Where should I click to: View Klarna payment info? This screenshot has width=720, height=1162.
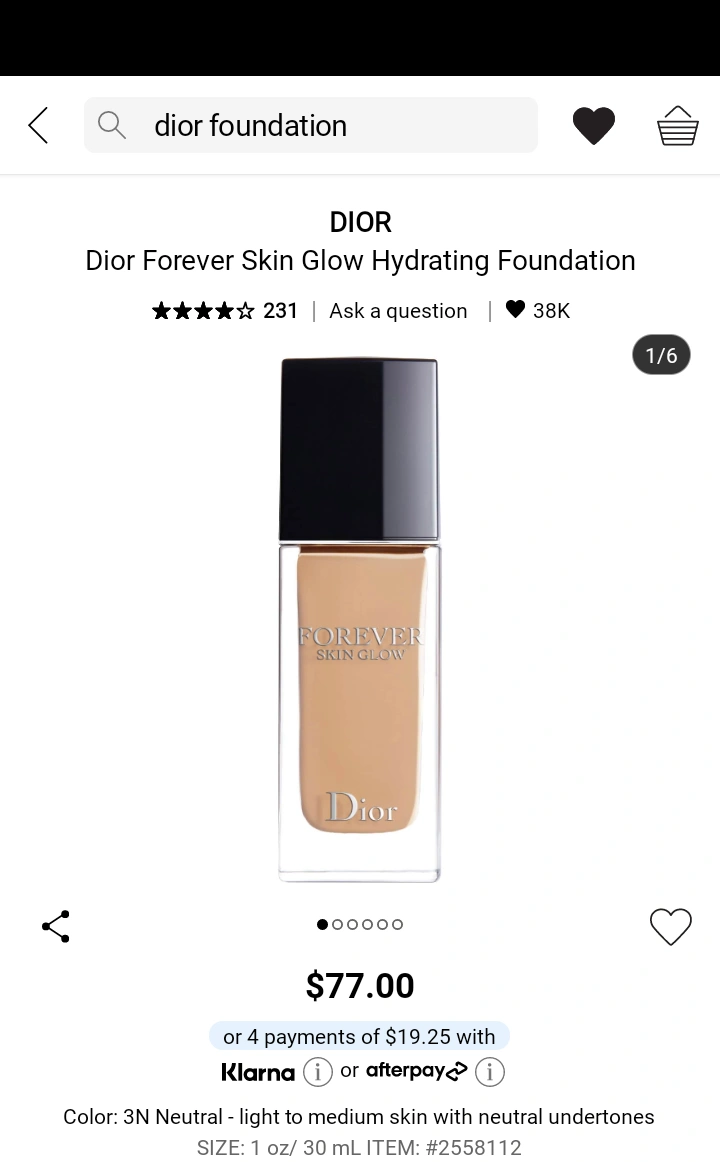318,1072
